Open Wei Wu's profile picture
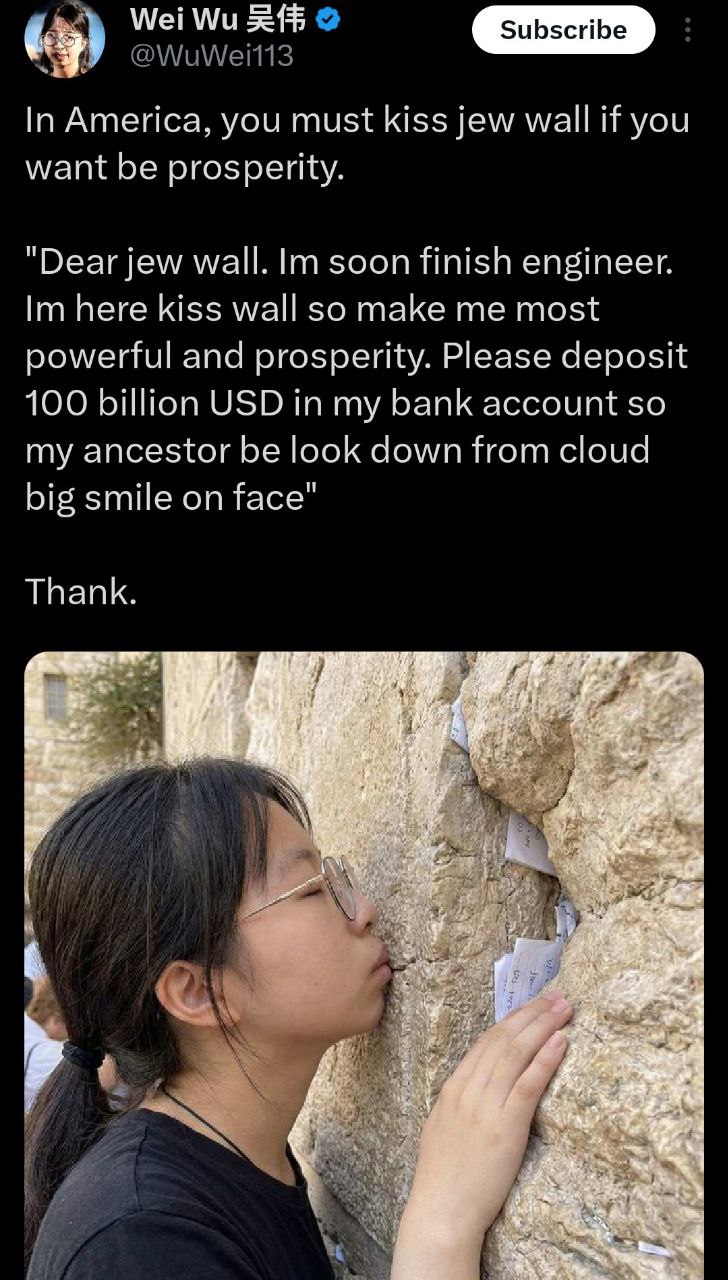 tap(64, 38)
